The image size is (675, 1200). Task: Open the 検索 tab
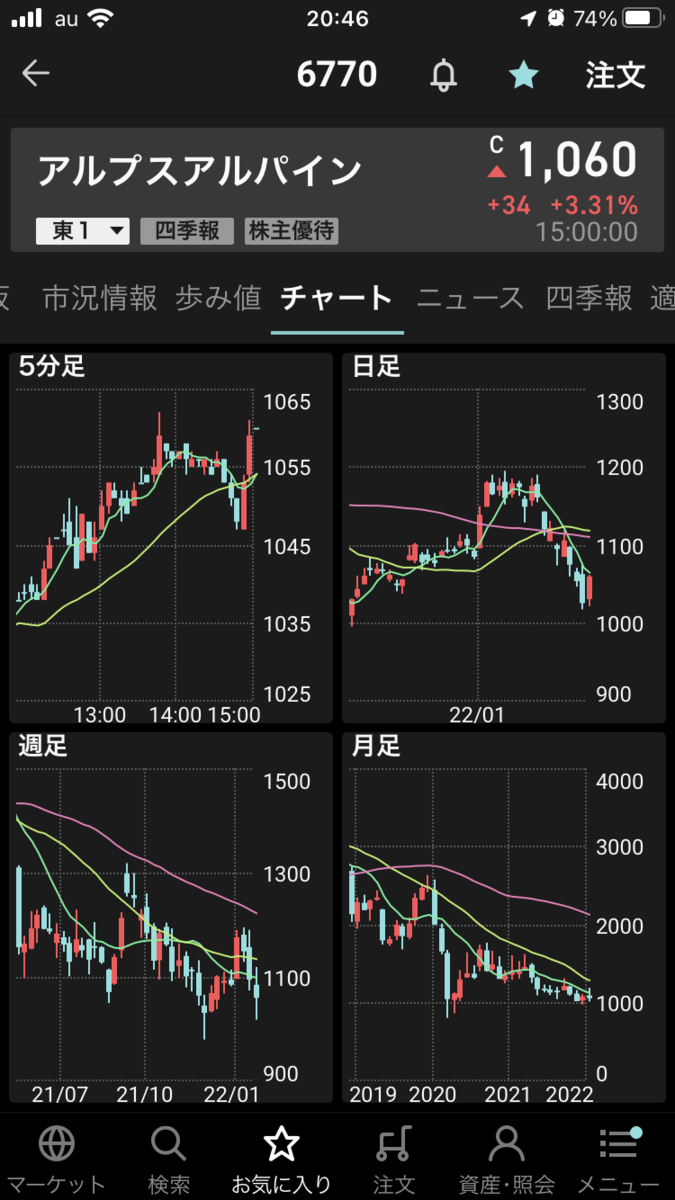(169, 1159)
